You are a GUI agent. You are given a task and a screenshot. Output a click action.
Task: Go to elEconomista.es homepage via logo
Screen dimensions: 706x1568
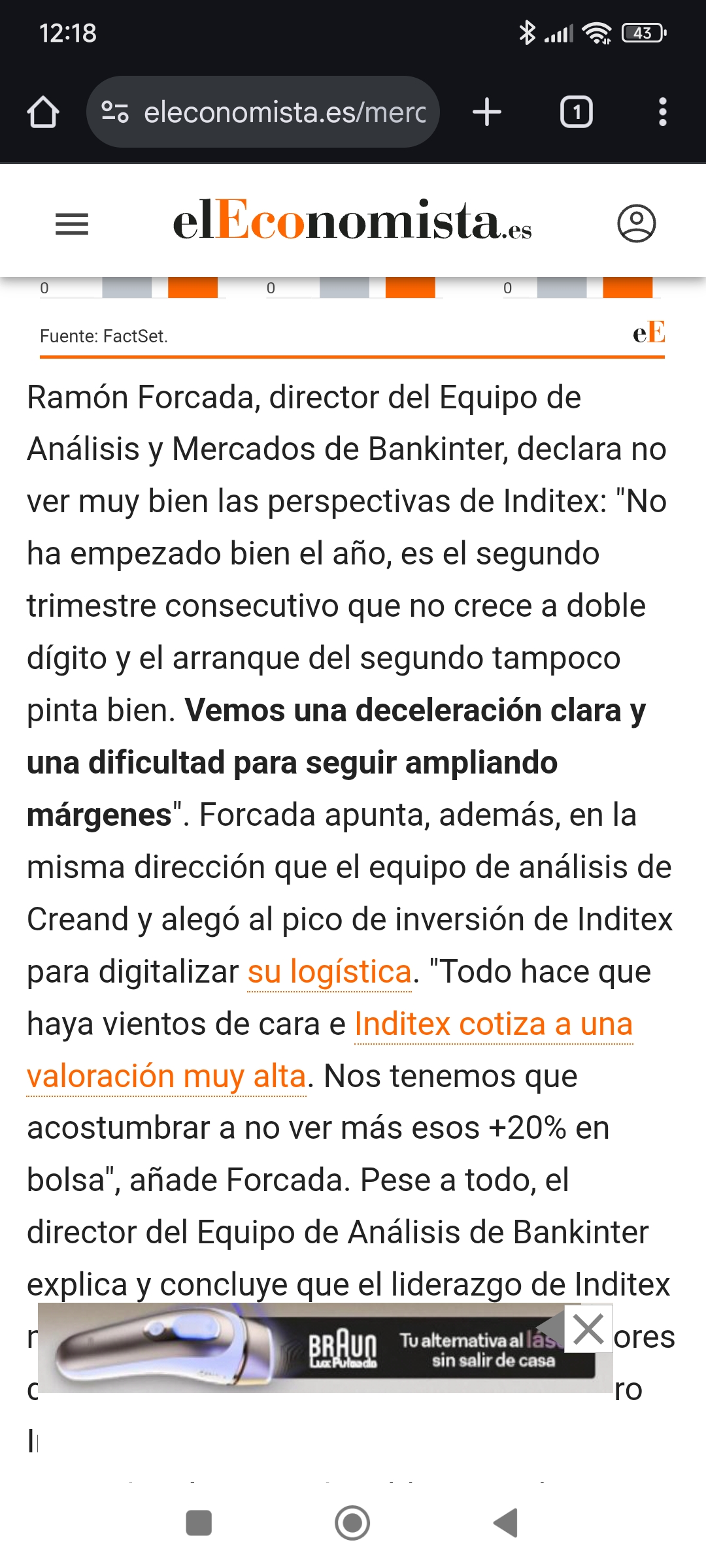click(352, 221)
